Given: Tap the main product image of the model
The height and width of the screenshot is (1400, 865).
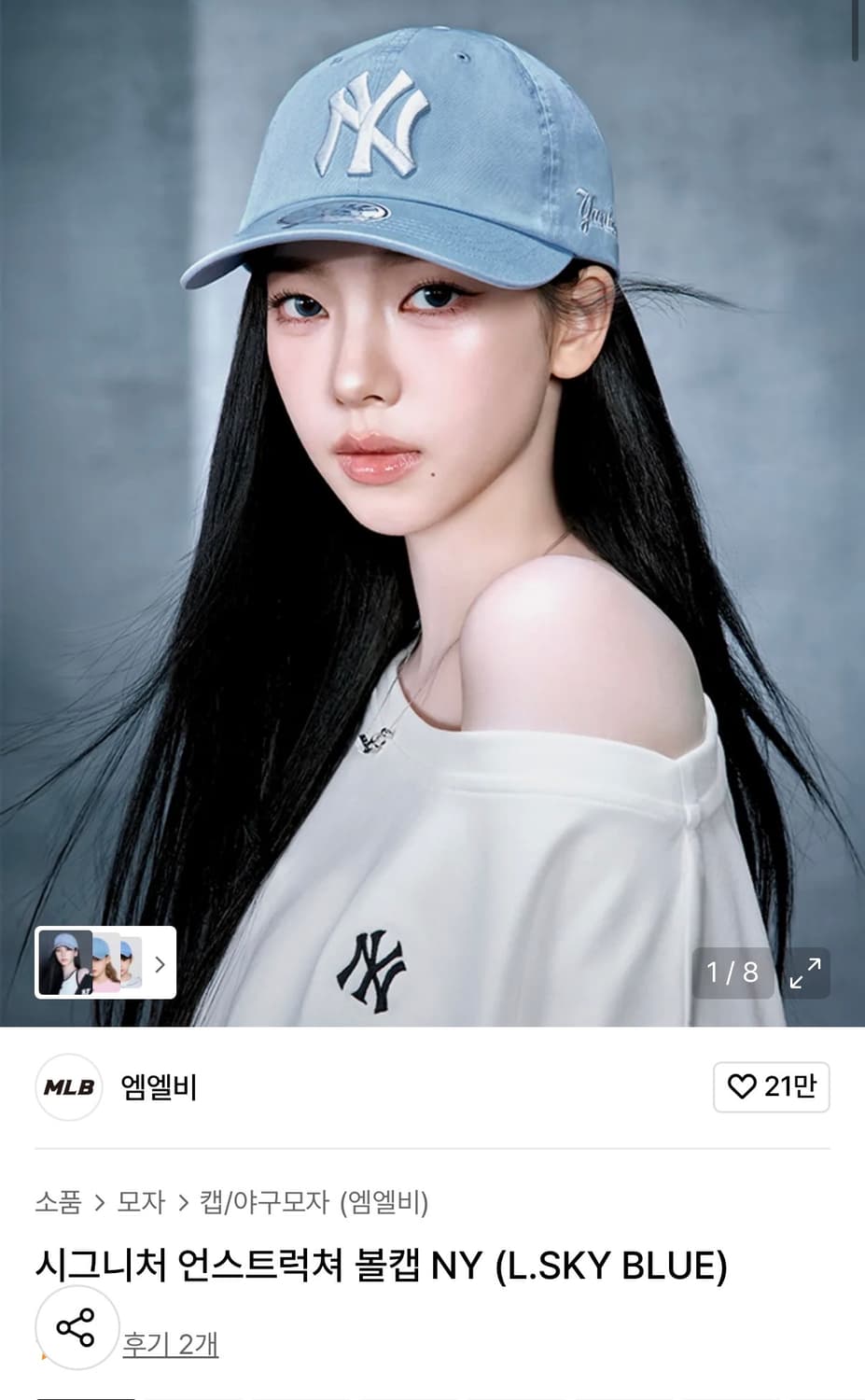Looking at the screenshot, I should [x=432, y=467].
